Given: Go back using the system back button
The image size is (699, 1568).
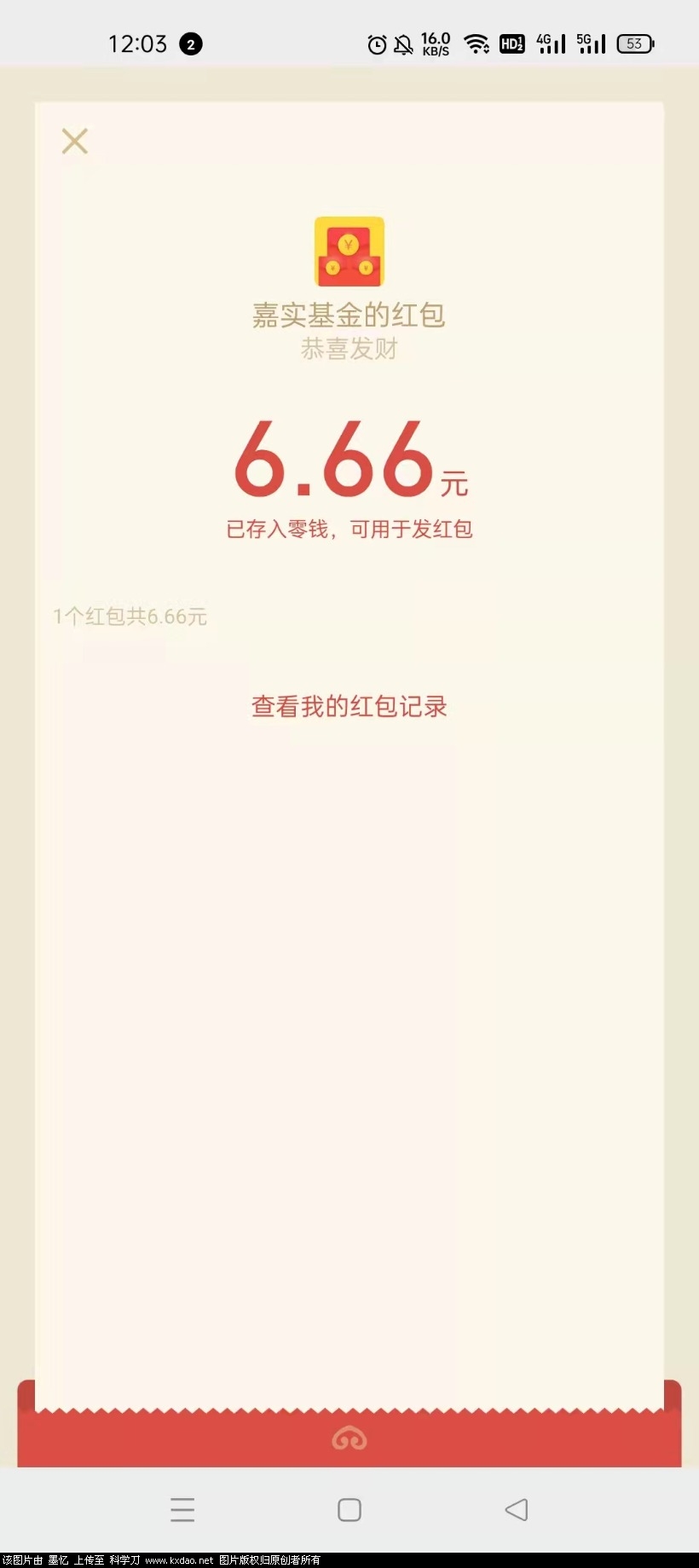Looking at the screenshot, I should 516,1510.
